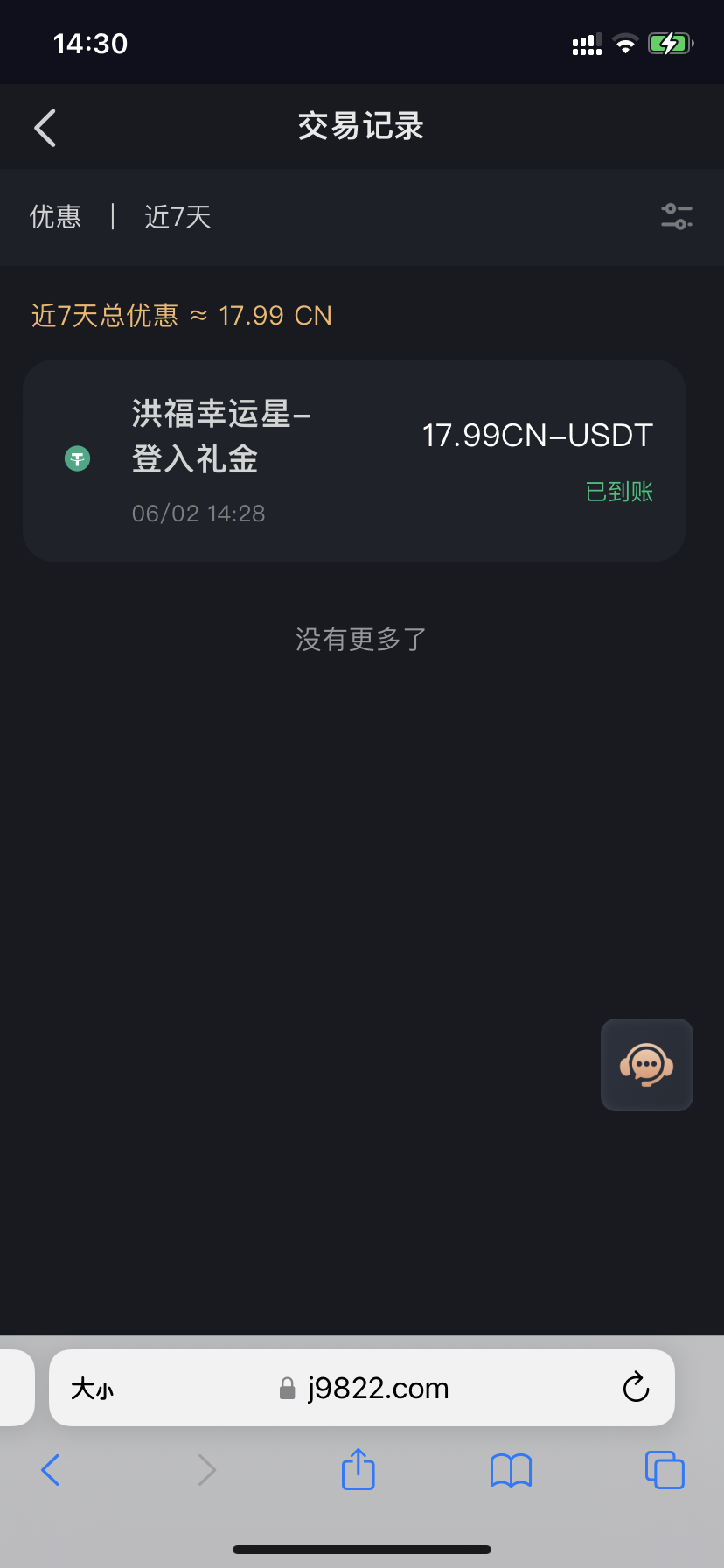Share this page from Safari toolbar
This screenshot has width=724, height=1568.
point(359,1469)
